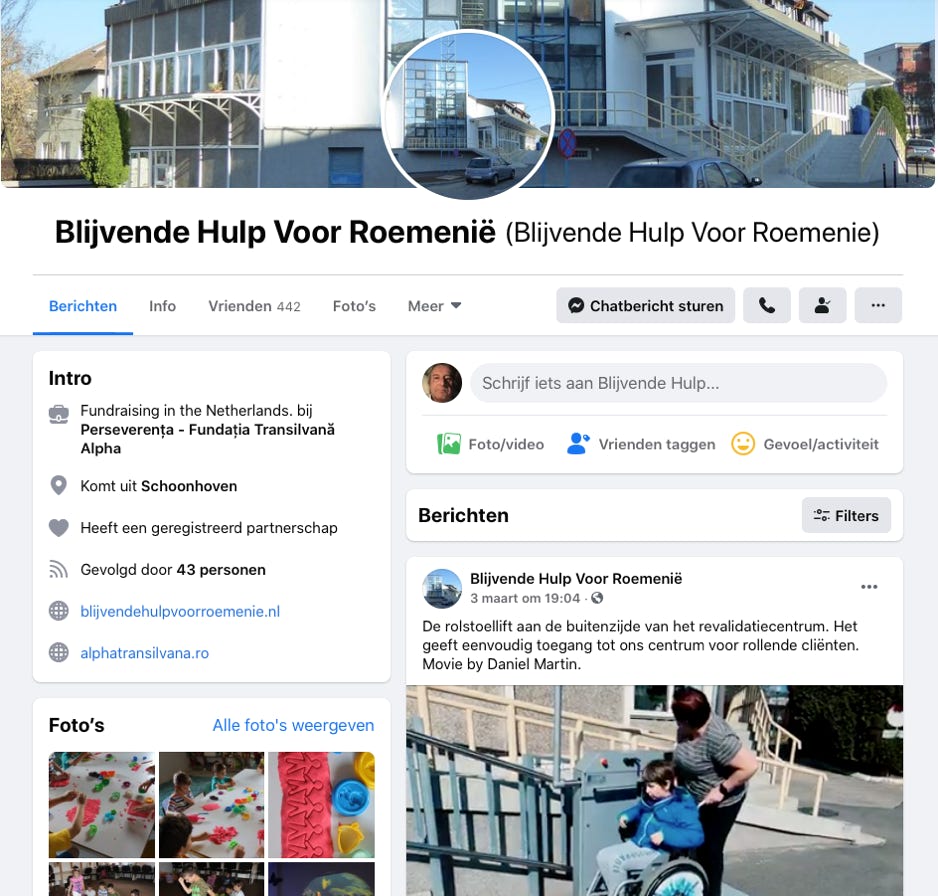Tap Alle foto's weergeven link
The height and width of the screenshot is (896, 938).
pyautogui.click(x=293, y=725)
